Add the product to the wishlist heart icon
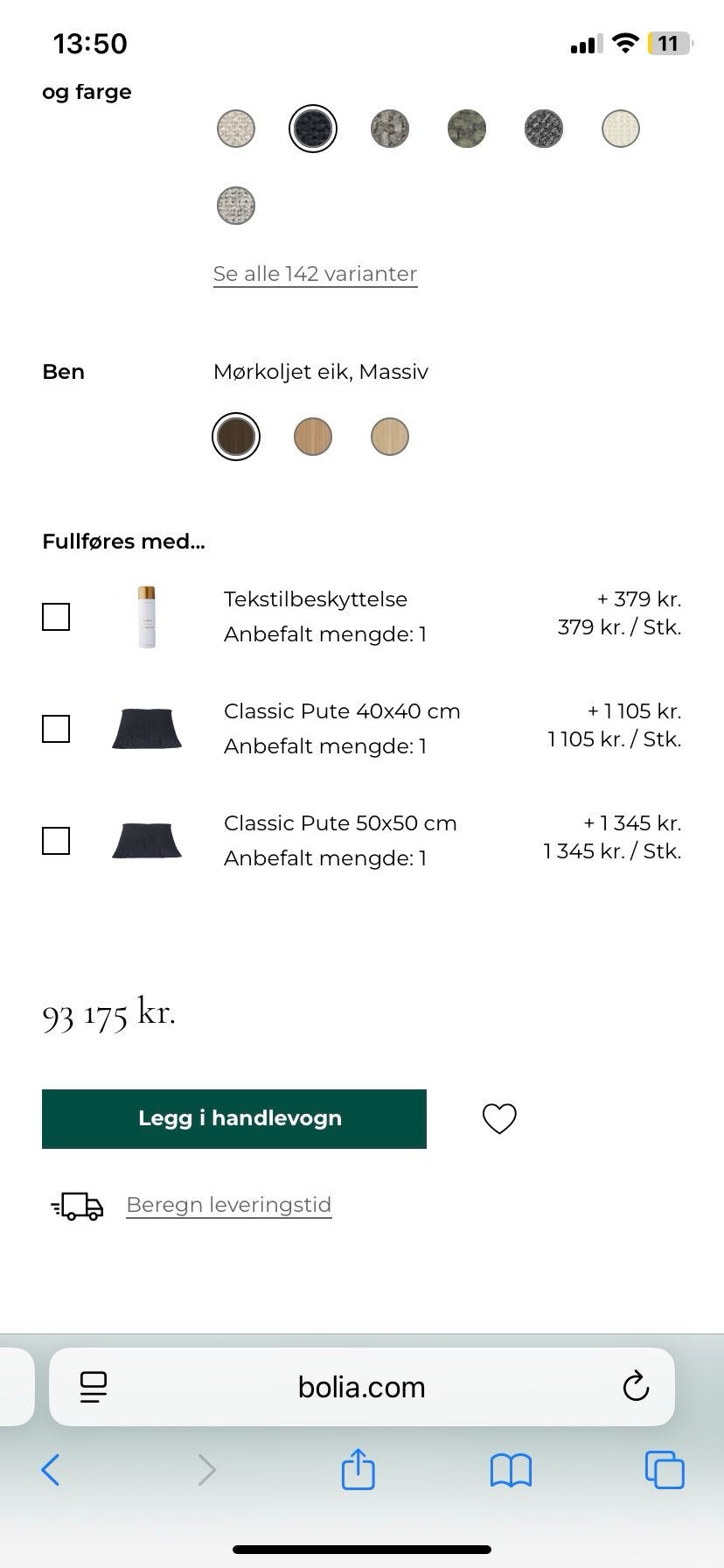 click(498, 1118)
